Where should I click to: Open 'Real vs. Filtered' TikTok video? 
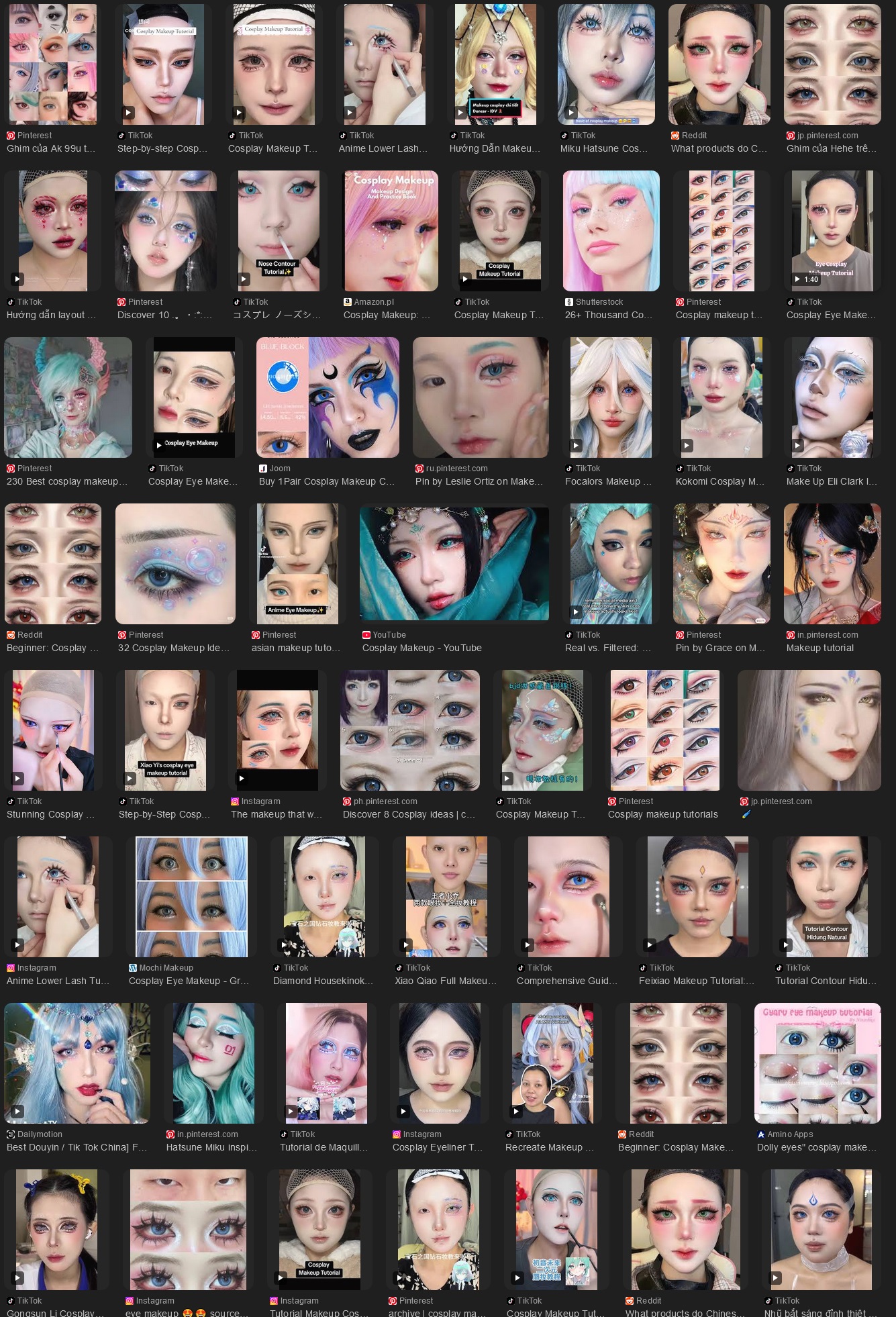pyautogui.click(x=611, y=564)
